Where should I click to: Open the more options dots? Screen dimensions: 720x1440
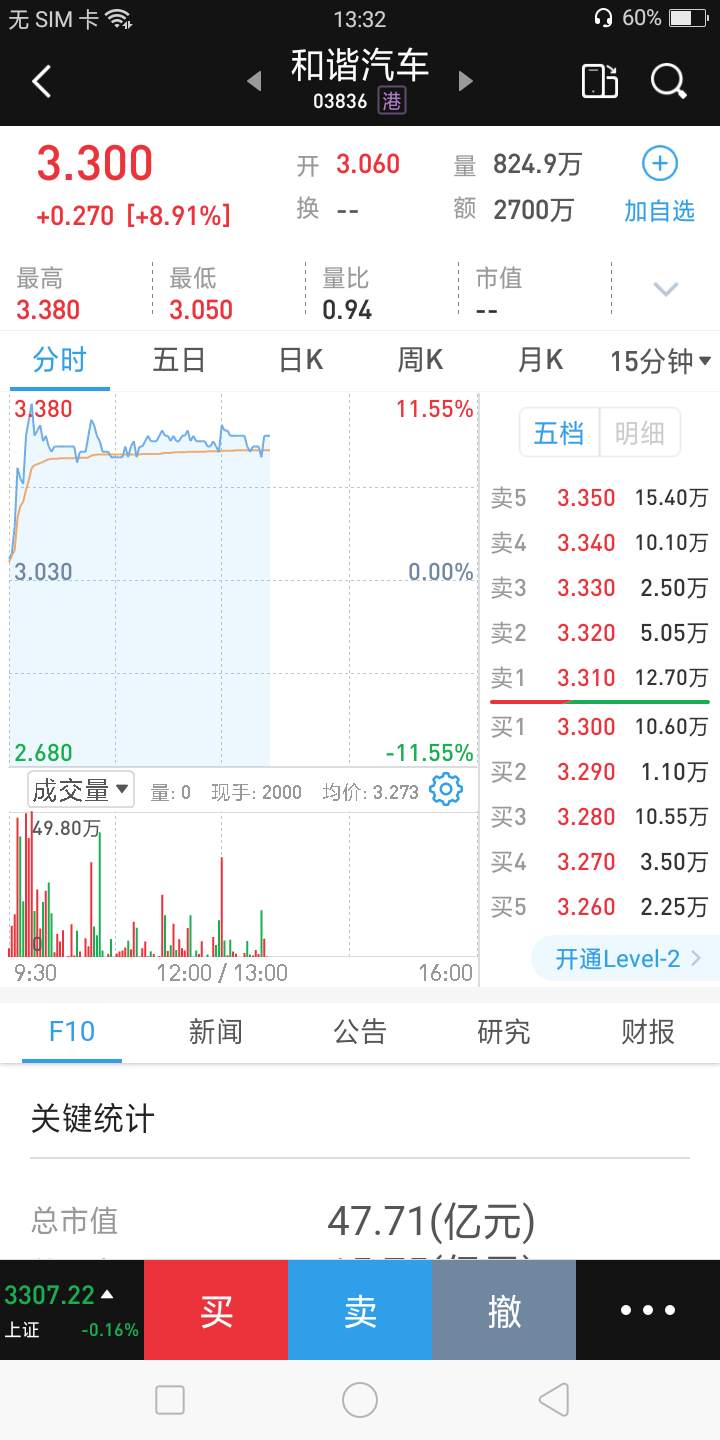(648, 1310)
